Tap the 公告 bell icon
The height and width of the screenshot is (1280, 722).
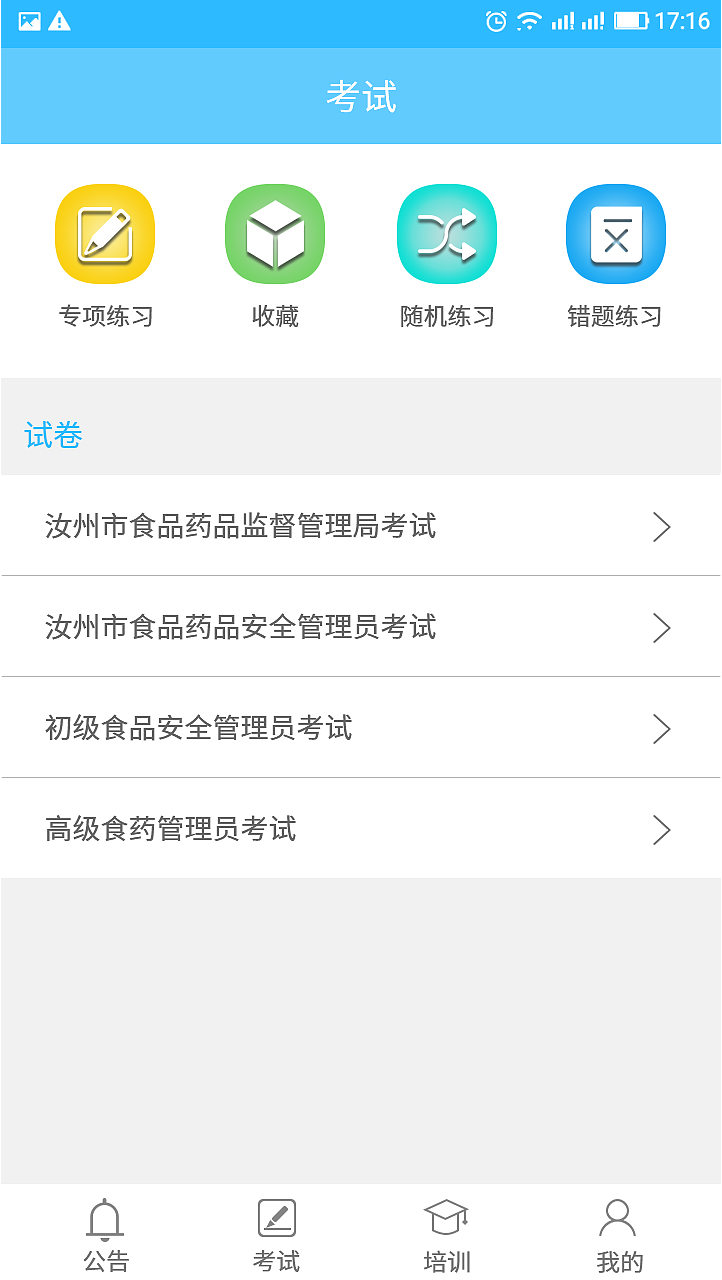point(106,1219)
